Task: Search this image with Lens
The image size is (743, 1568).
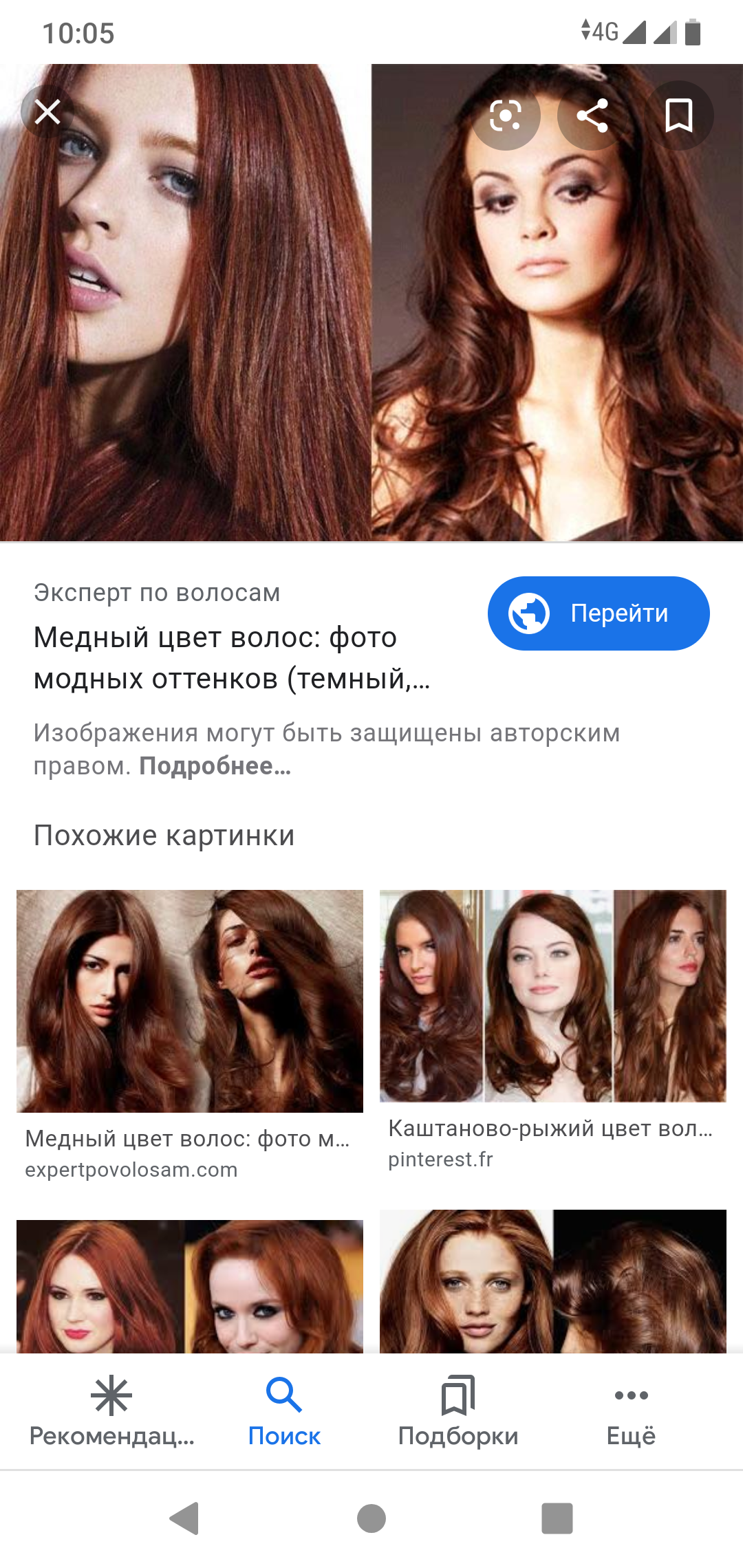Action: [506, 116]
